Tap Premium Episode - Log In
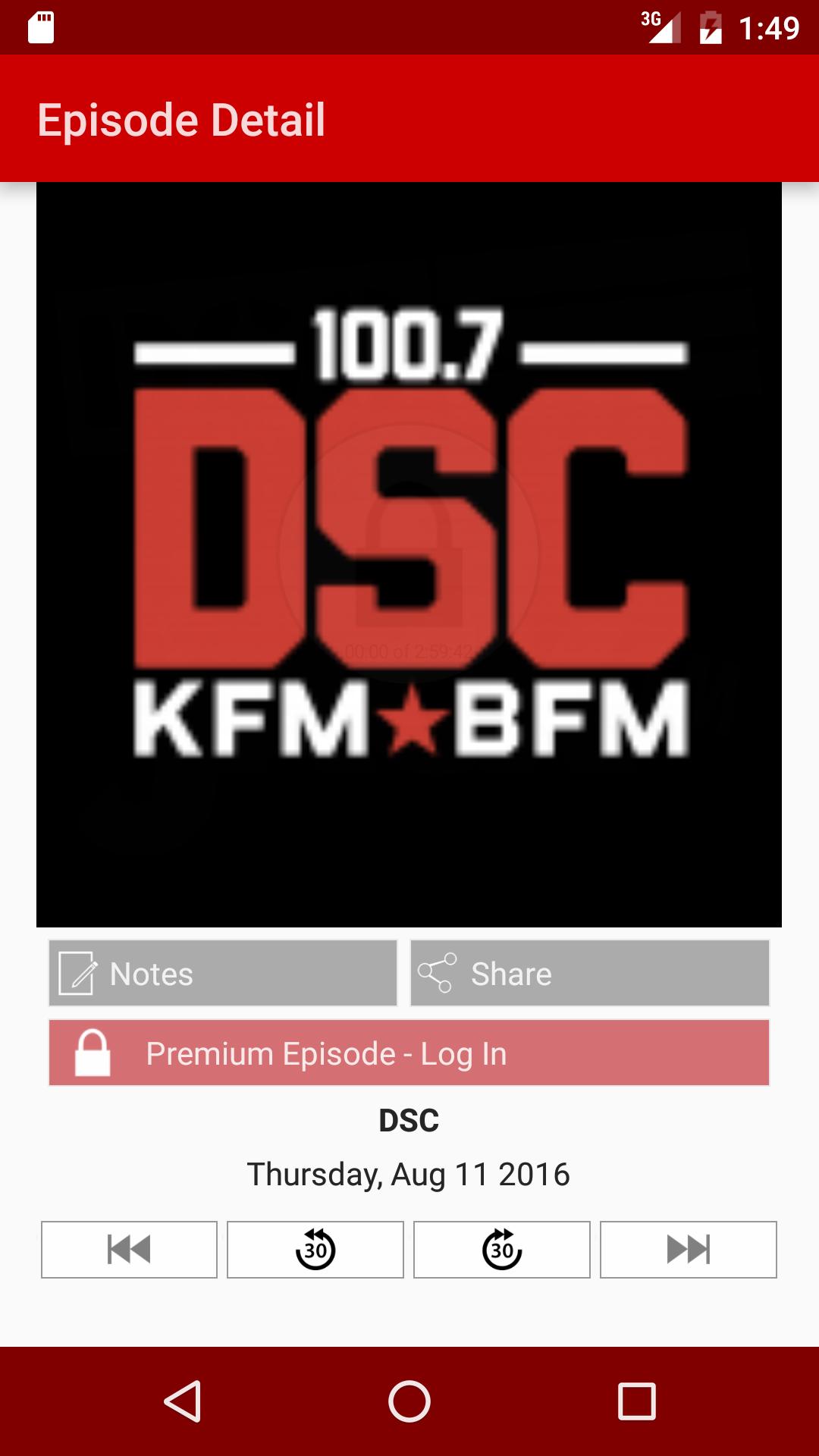 coord(409,1053)
